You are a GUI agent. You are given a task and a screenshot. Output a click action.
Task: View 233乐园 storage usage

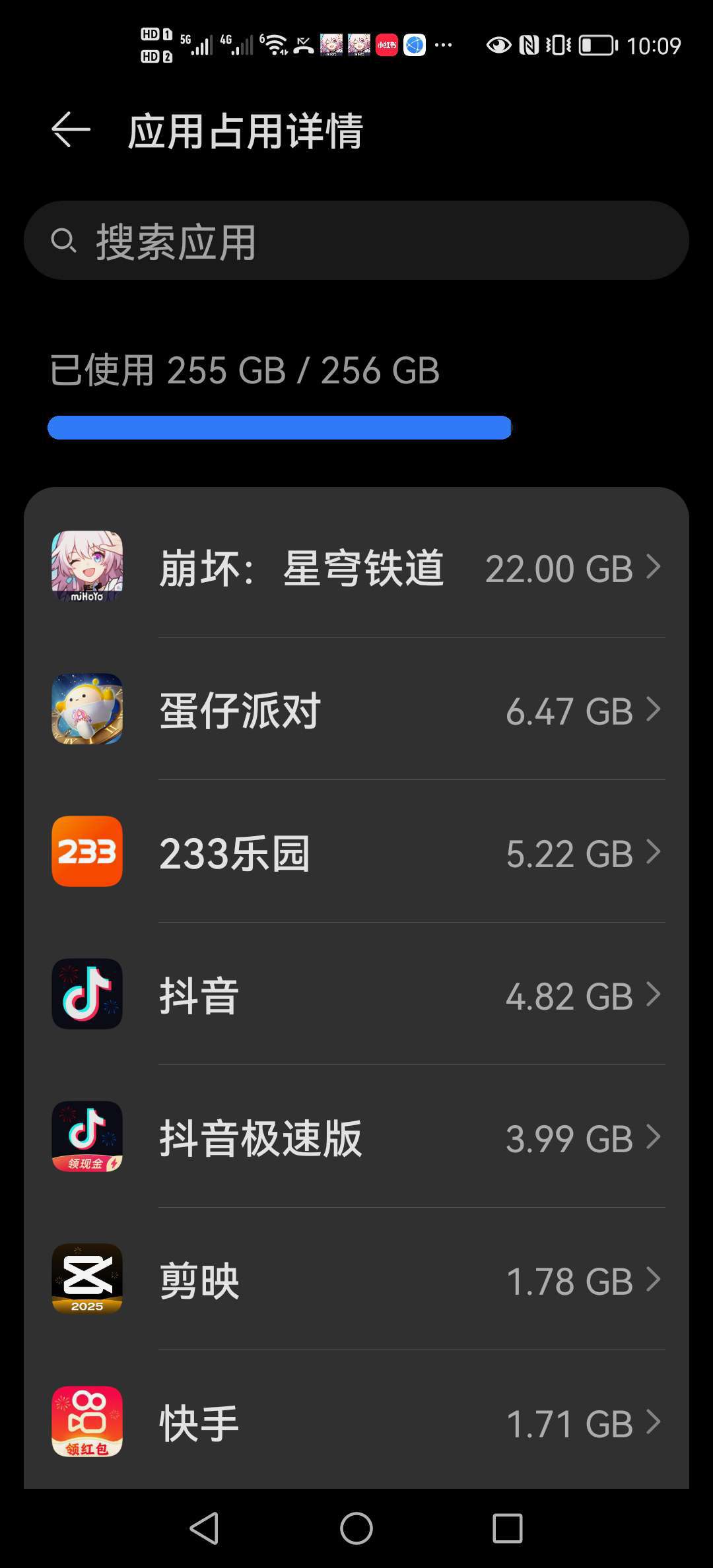tap(356, 853)
